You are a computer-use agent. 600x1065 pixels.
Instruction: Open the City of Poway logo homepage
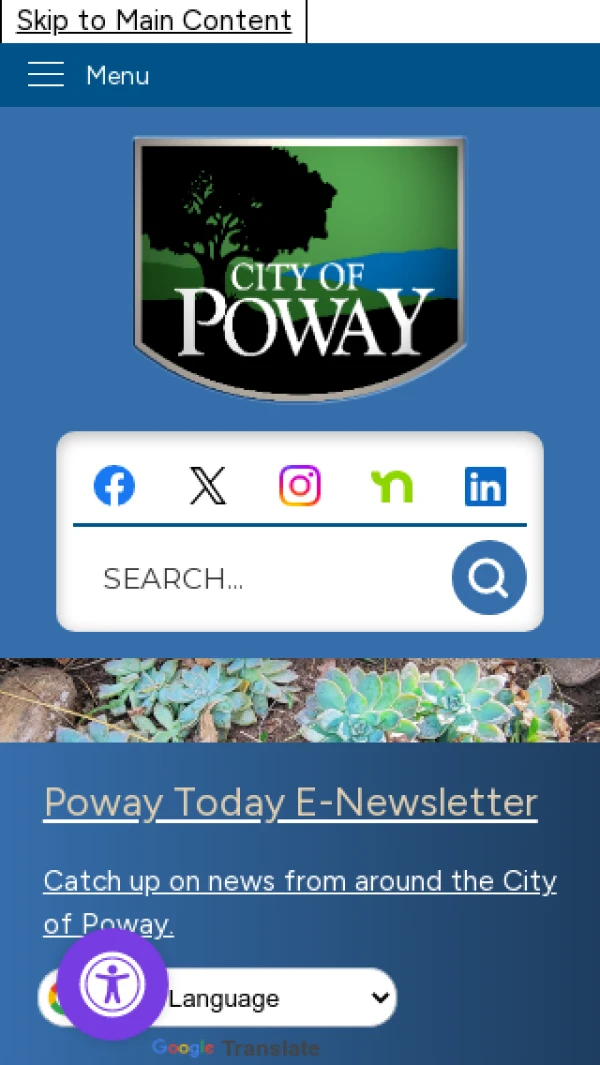tap(300, 268)
